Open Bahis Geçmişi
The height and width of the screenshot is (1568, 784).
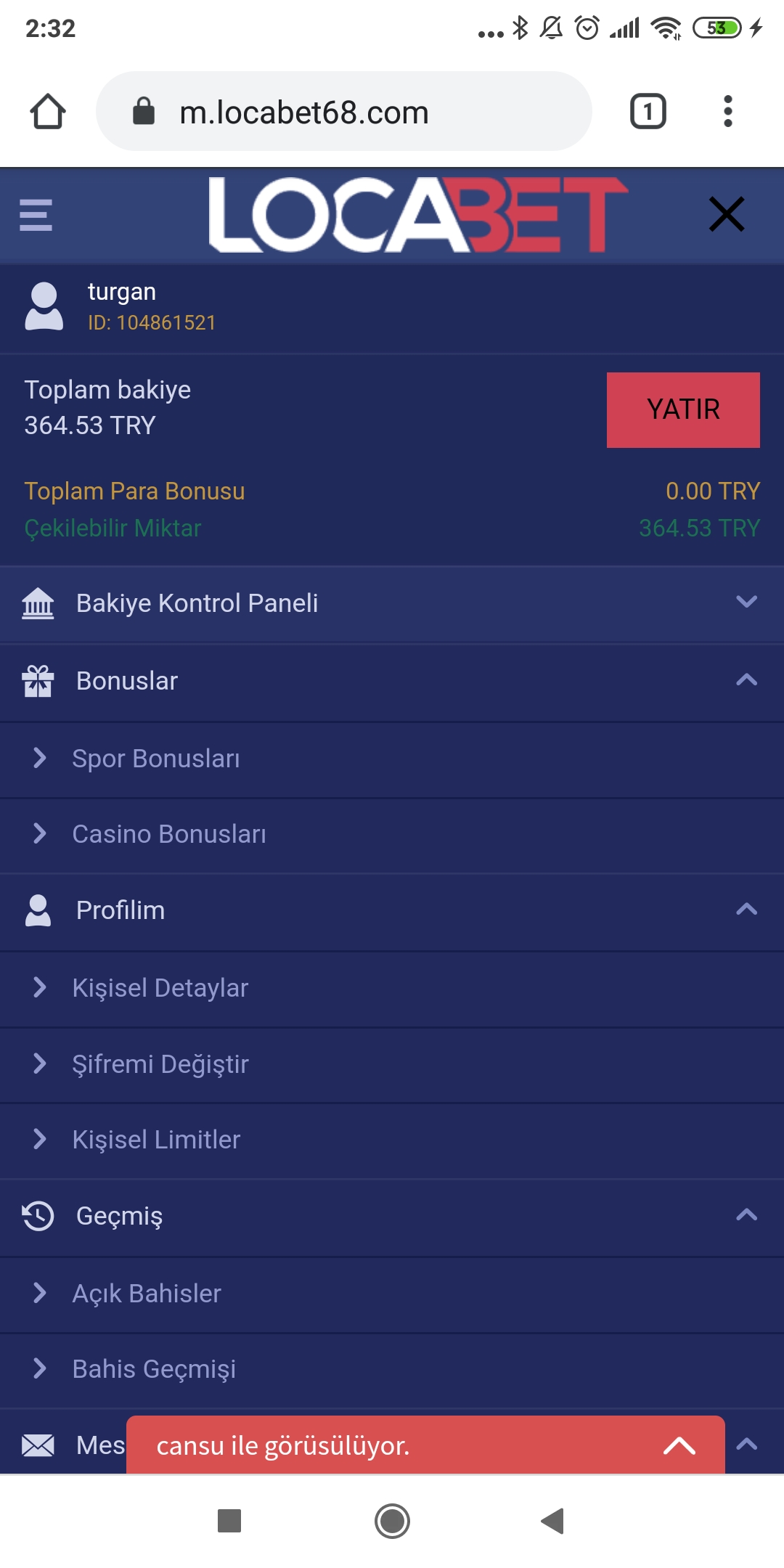tap(154, 1369)
